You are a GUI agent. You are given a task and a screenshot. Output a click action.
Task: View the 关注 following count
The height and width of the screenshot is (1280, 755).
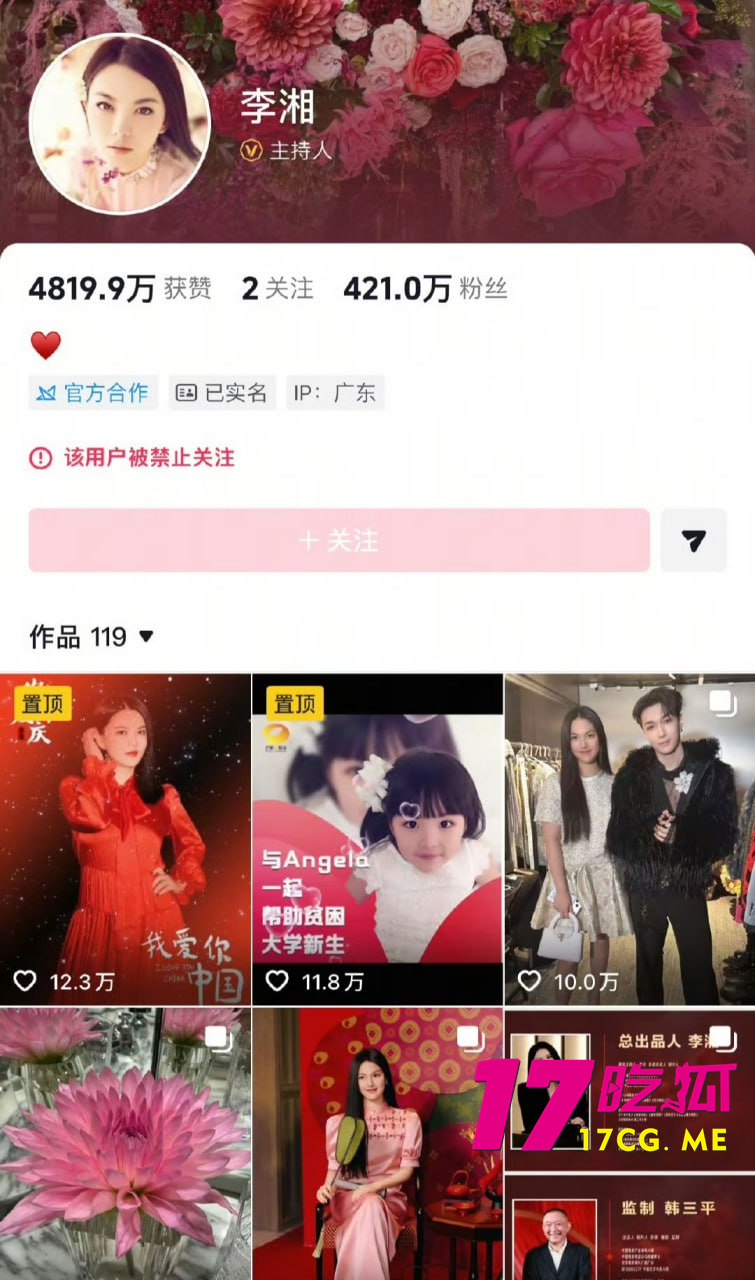coord(278,289)
